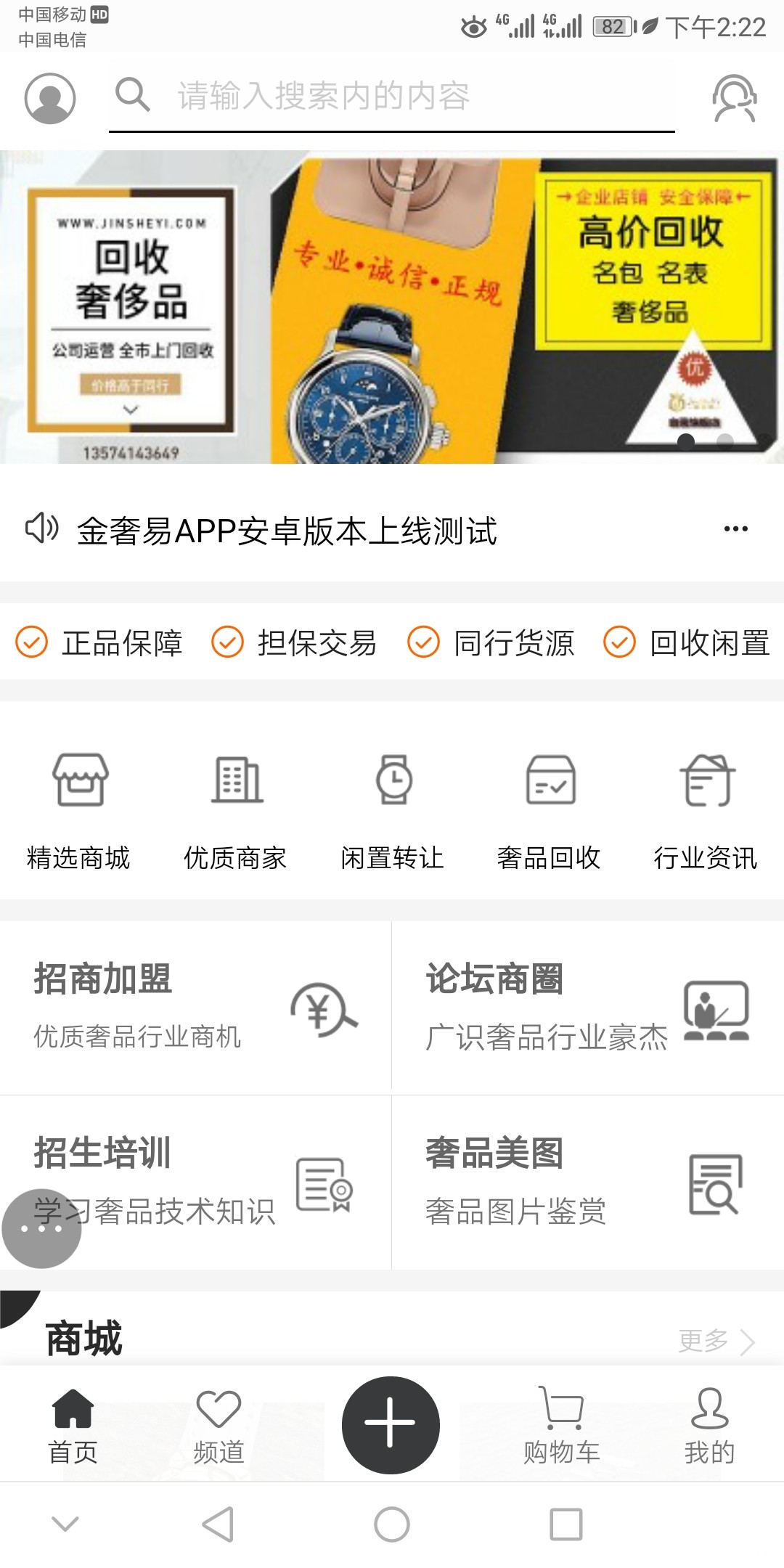
Task: Tap the central plus publish button
Action: pos(392,1423)
